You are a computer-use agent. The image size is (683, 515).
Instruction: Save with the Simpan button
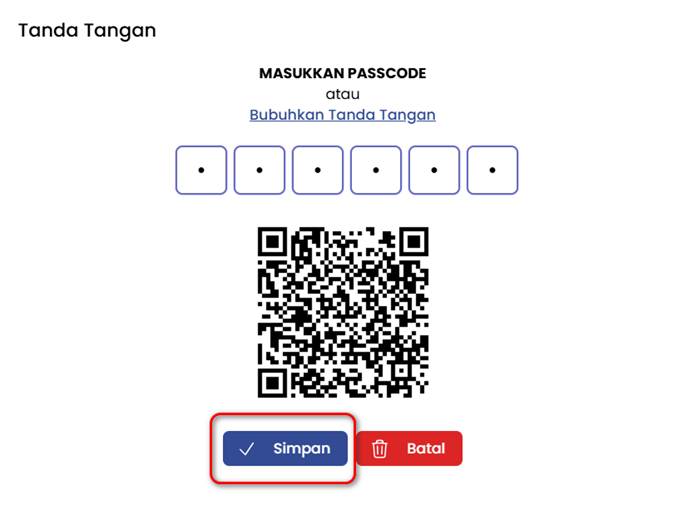(x=285, y=449)
